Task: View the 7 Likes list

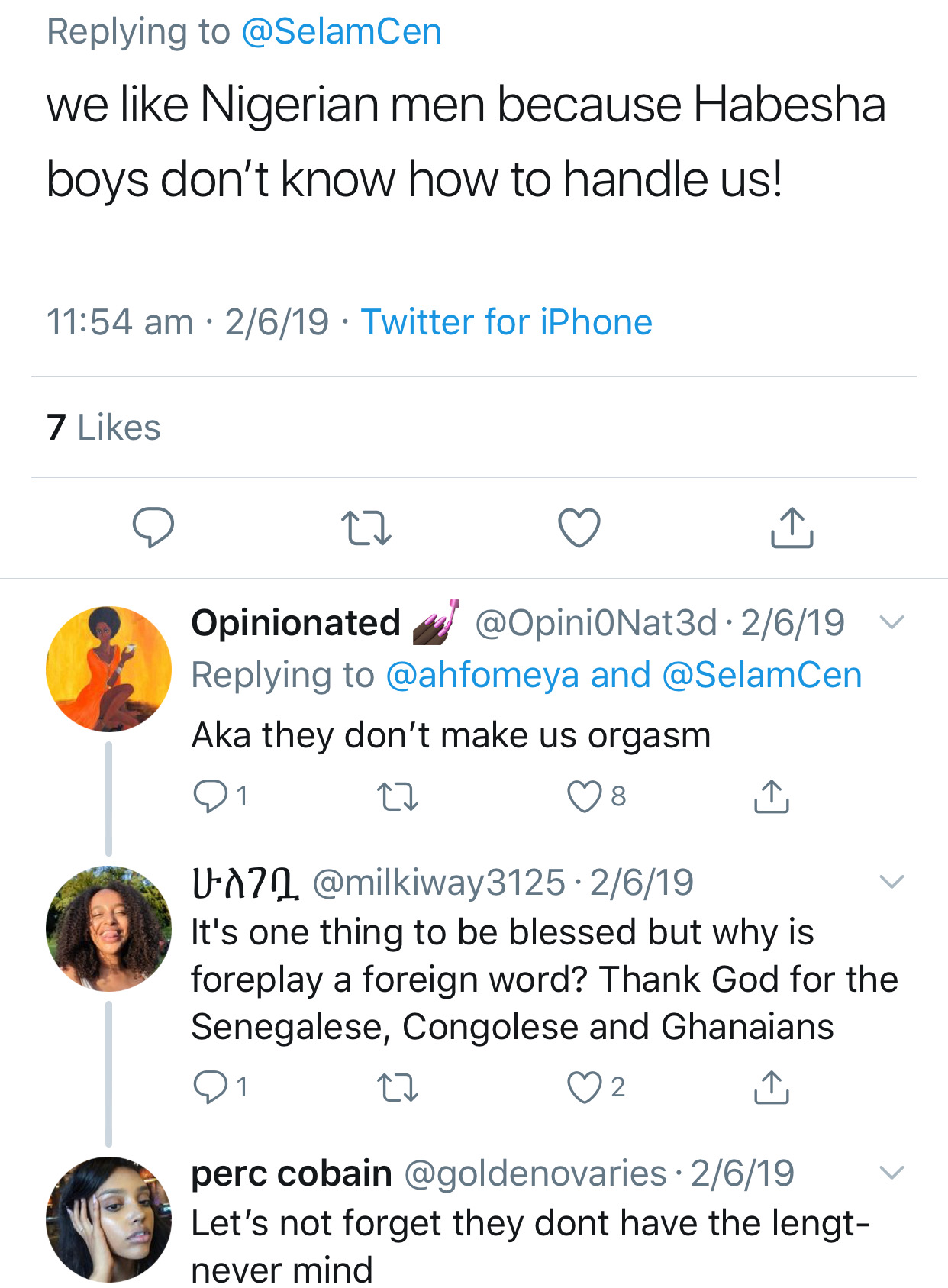Action: 104,428
